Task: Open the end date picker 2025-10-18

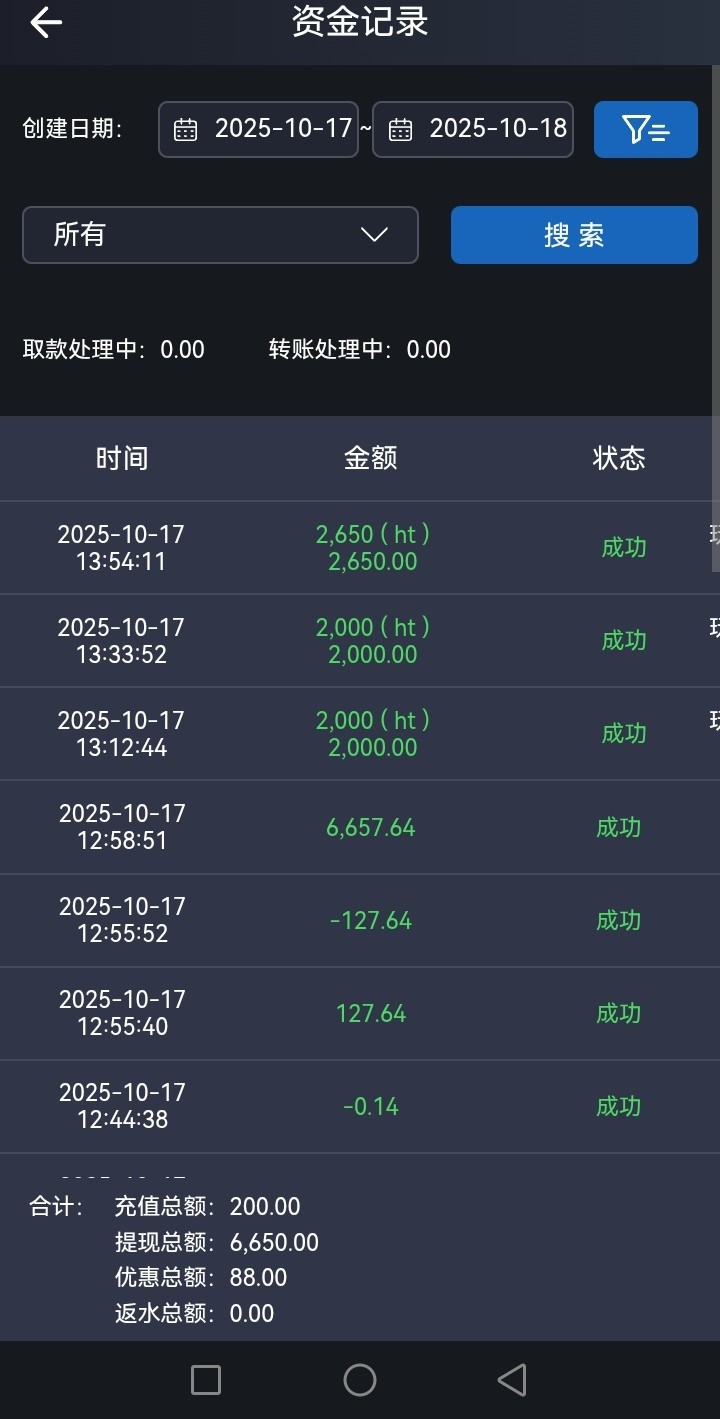Action: coord(473,129)
